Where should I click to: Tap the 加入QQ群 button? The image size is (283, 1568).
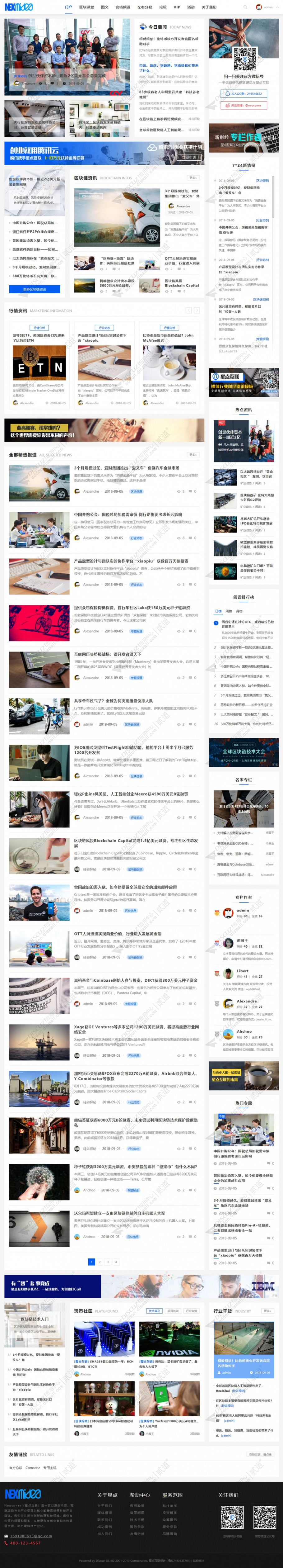[244, 94]
